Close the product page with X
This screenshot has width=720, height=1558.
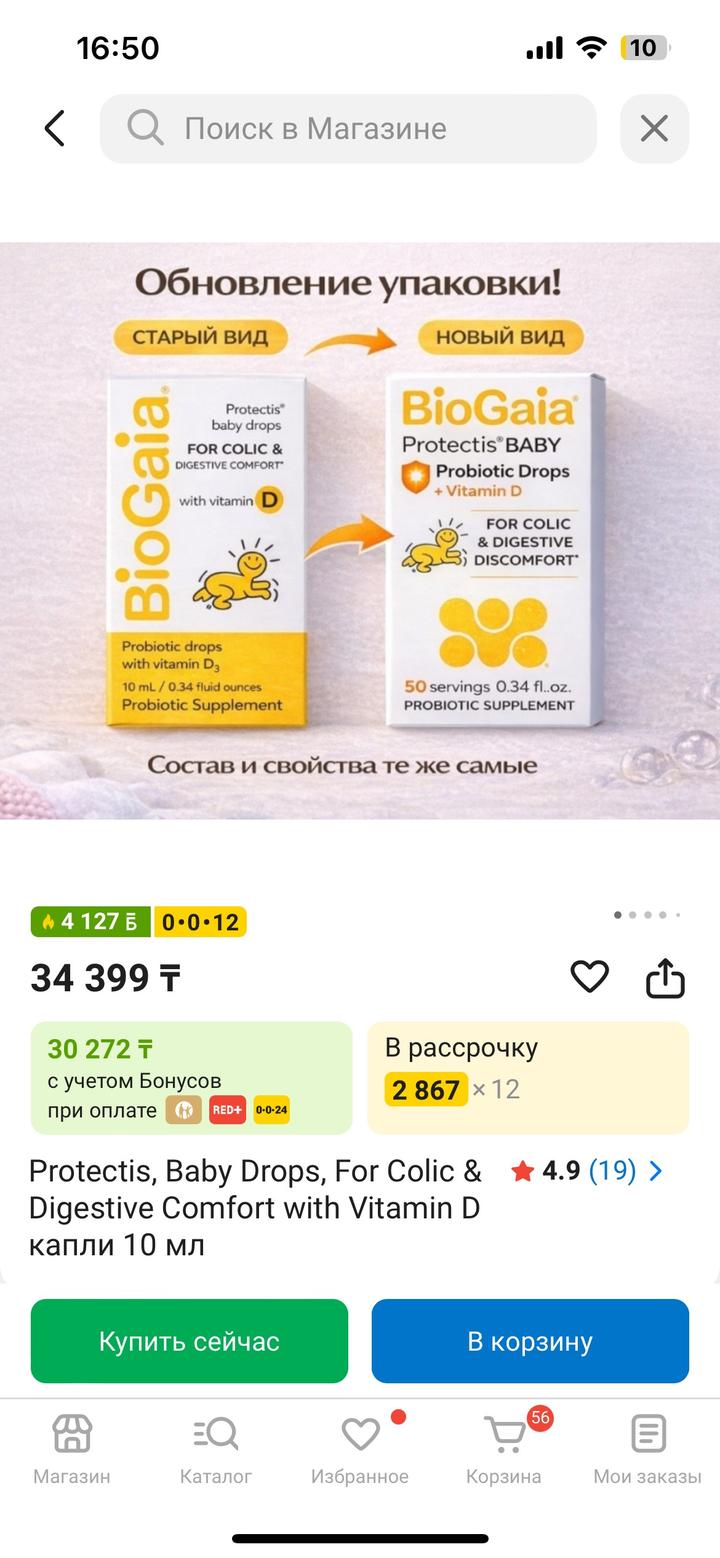[x=654, y=129]
